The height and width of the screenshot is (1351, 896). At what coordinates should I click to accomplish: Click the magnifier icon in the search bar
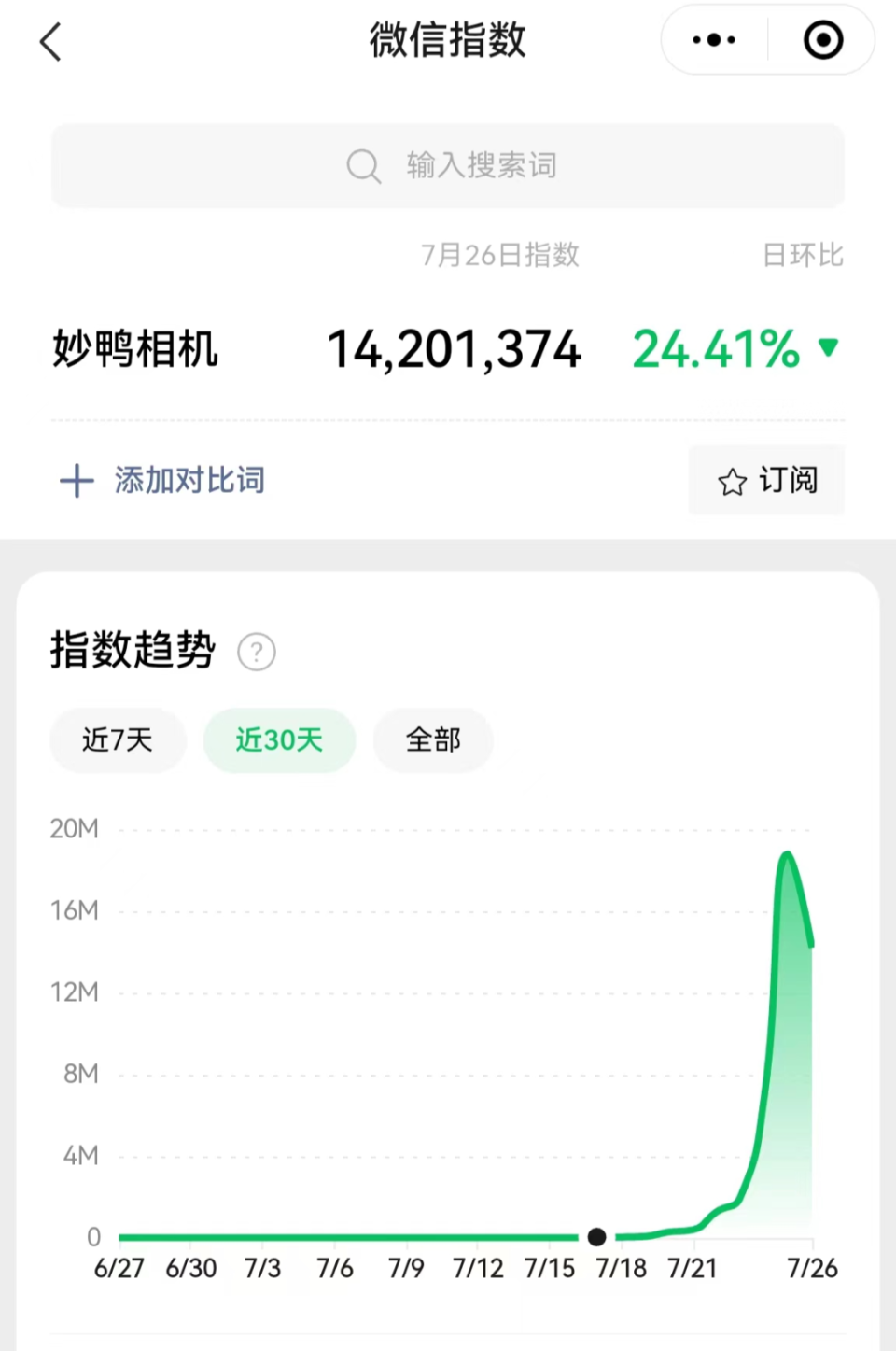pyautogui.click(x=364, y=166)
